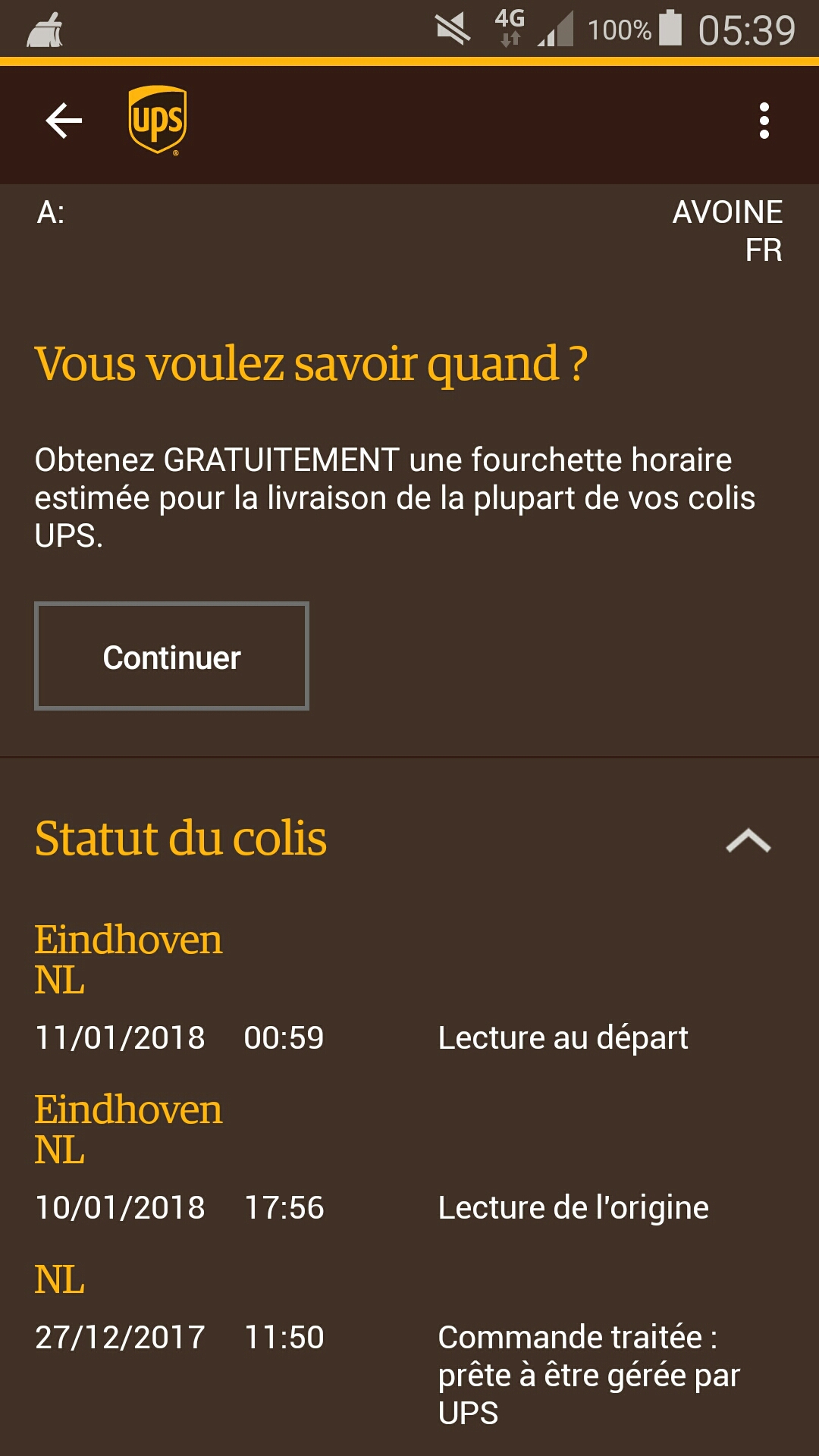
Task: Go back using the arrow icon
Action: click(64, 121)
